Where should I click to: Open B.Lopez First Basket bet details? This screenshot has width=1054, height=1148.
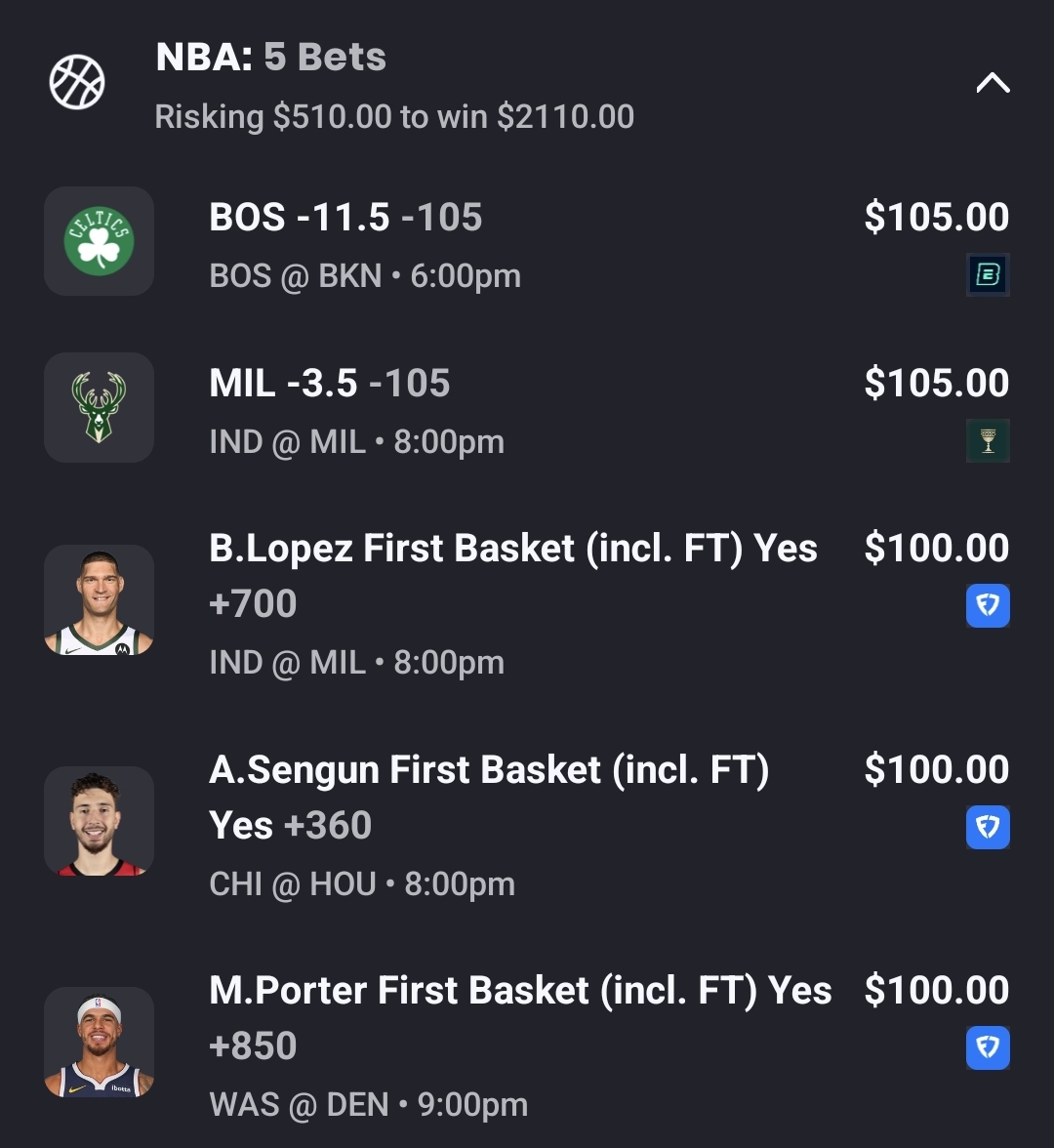(x=512, y=550)
